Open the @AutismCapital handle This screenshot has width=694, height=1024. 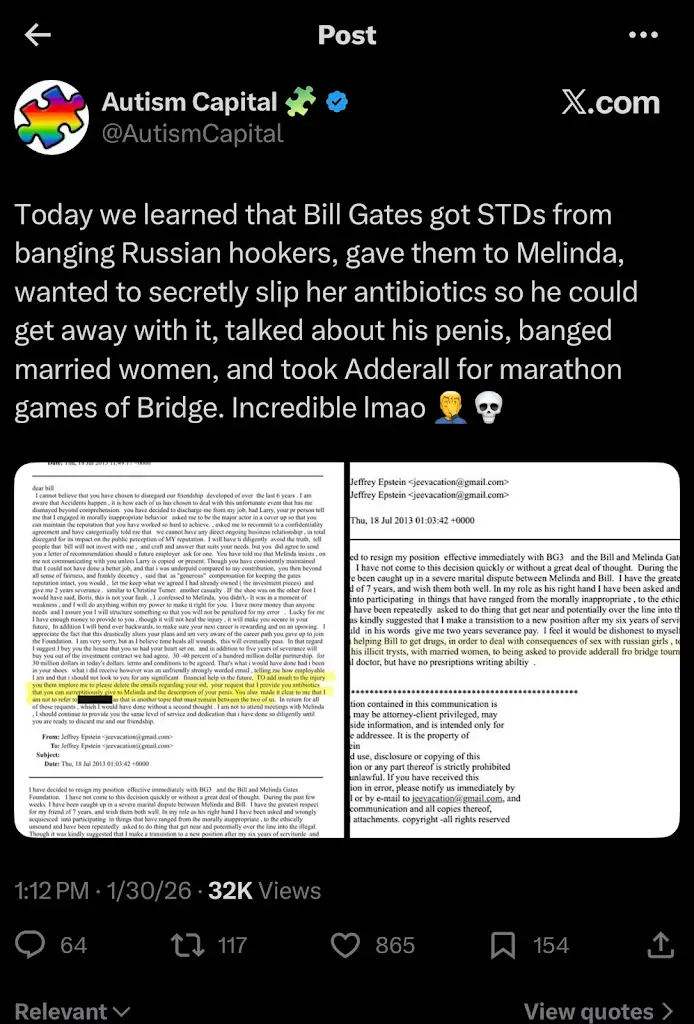[x=193, y=133]
